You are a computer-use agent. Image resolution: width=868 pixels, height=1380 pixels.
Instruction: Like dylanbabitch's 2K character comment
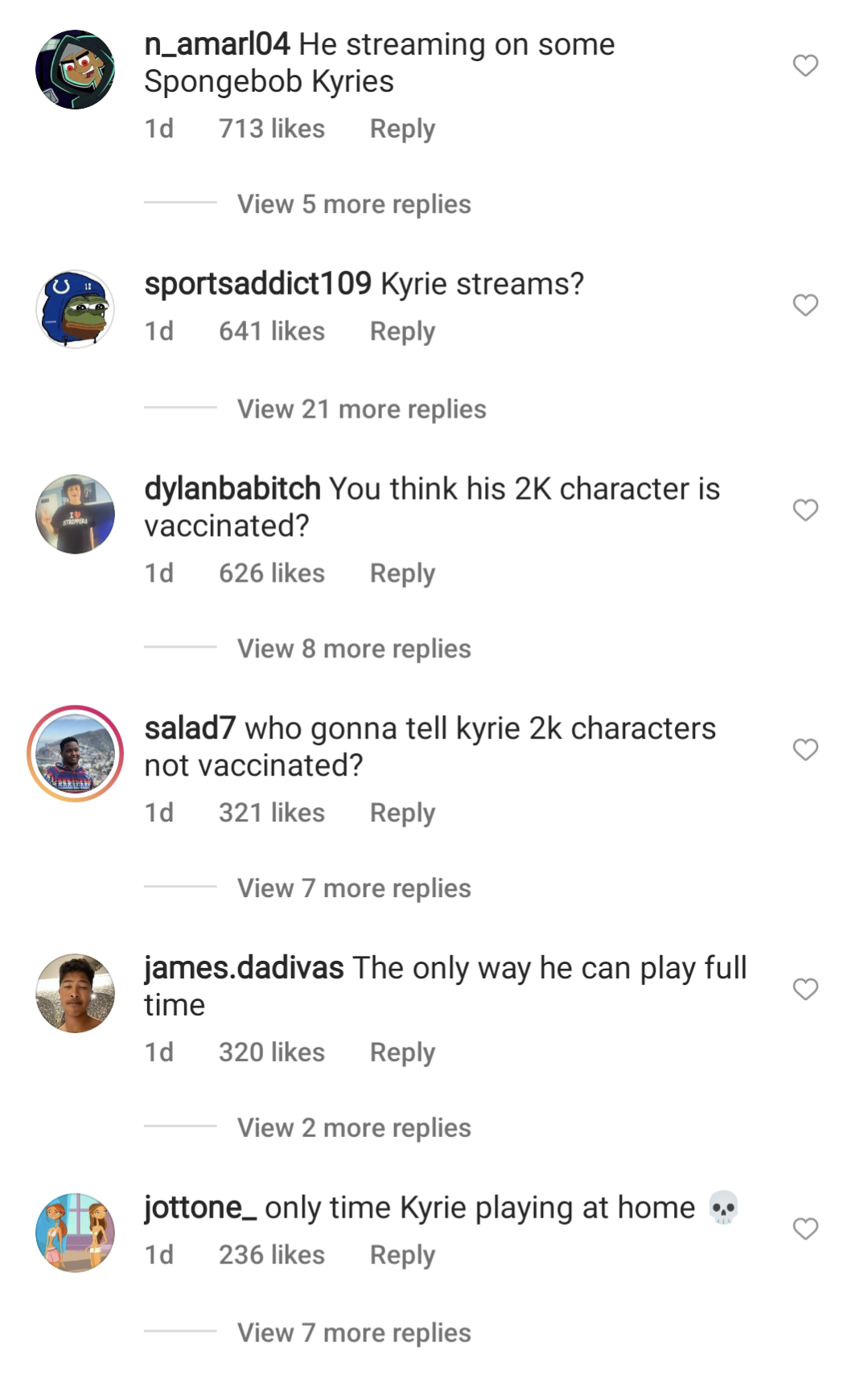coord(805,510)
